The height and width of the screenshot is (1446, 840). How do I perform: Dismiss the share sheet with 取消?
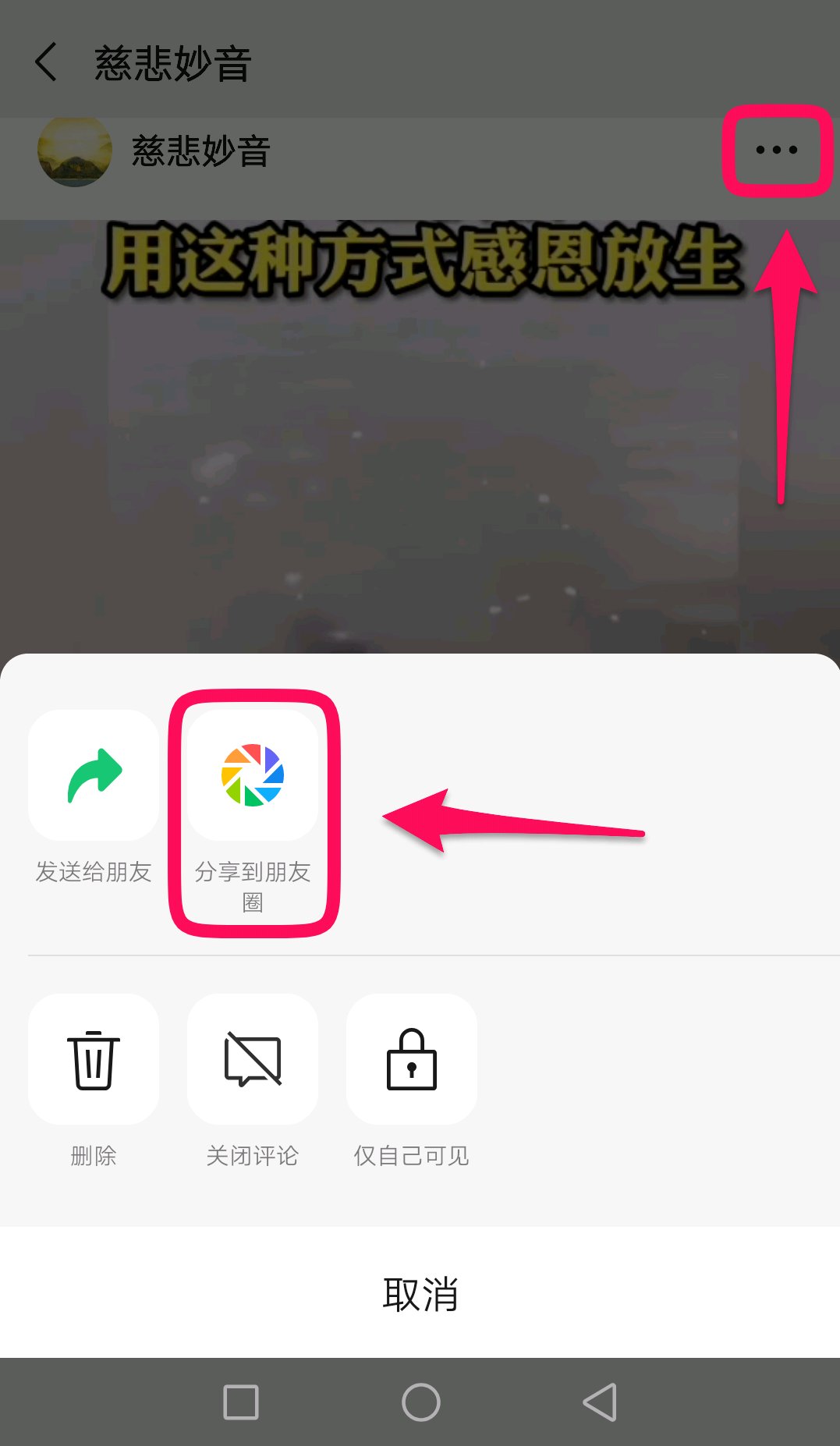[420, 1294]
